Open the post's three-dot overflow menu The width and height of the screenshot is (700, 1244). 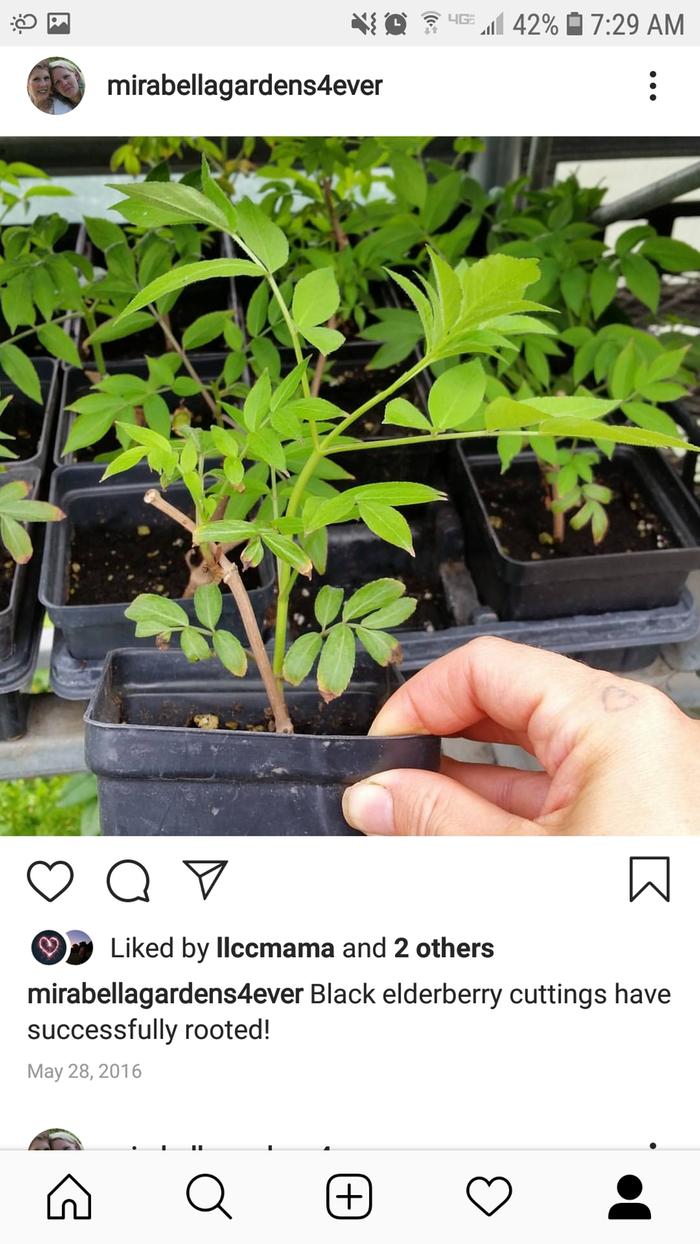pyautogui.click(x=652, y=86)
